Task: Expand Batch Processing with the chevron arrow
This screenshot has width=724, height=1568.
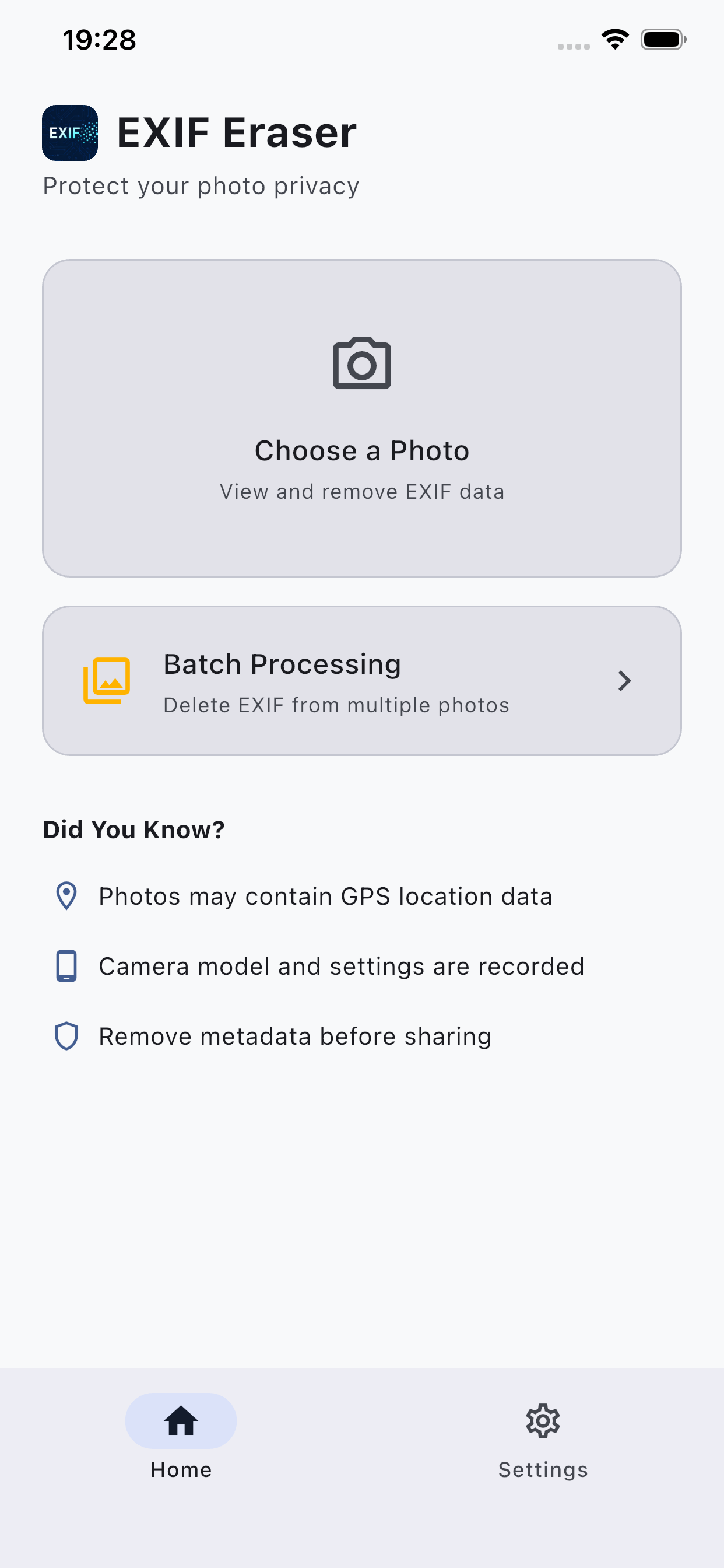Action: click(624, 681)
